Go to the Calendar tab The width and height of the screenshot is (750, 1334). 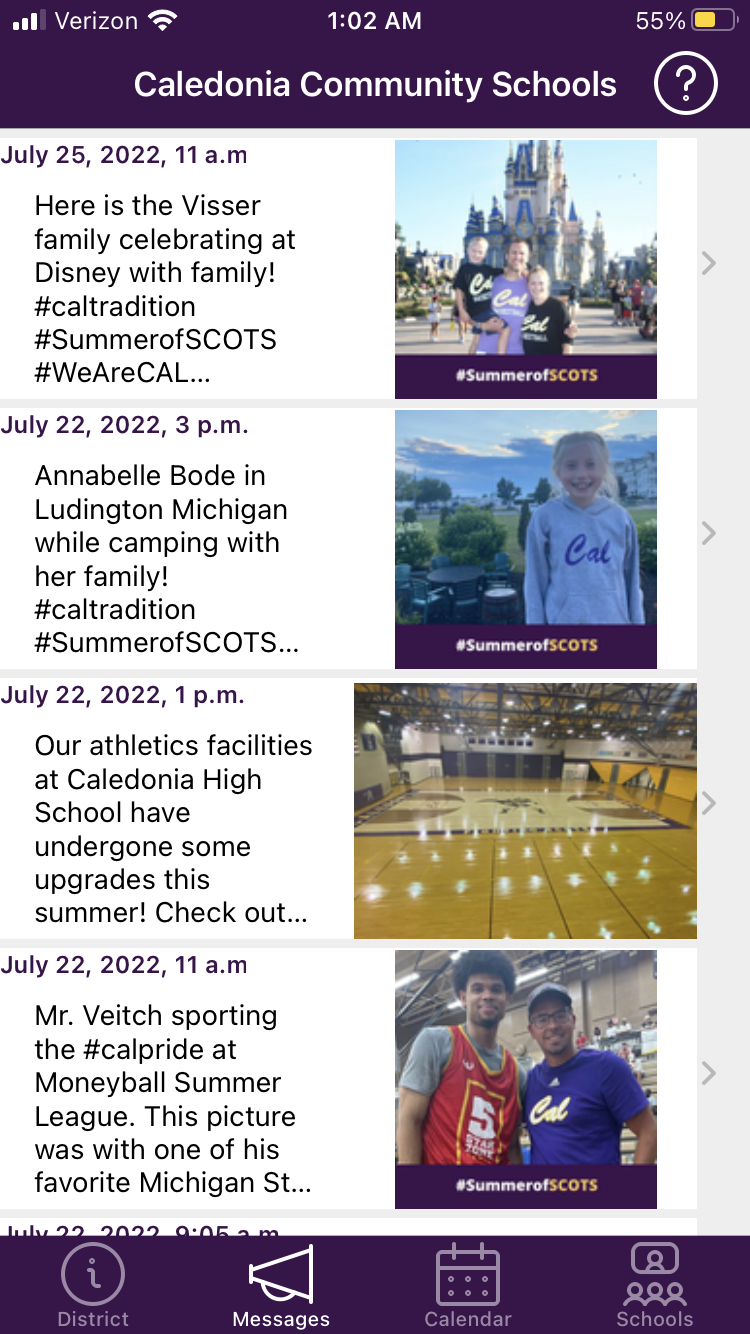pos(467,1287)
